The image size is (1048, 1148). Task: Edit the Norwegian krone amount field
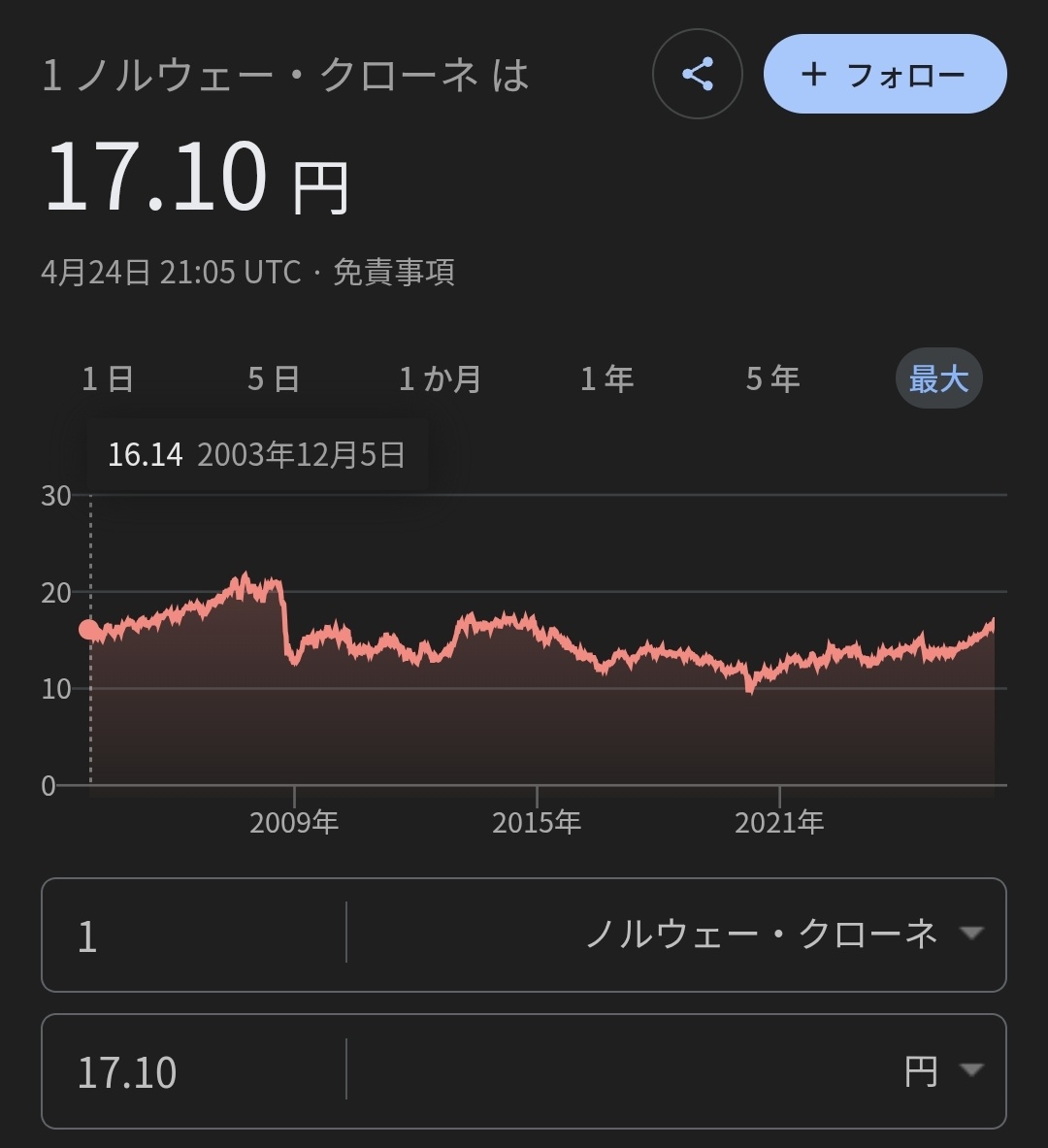[194, 935]
